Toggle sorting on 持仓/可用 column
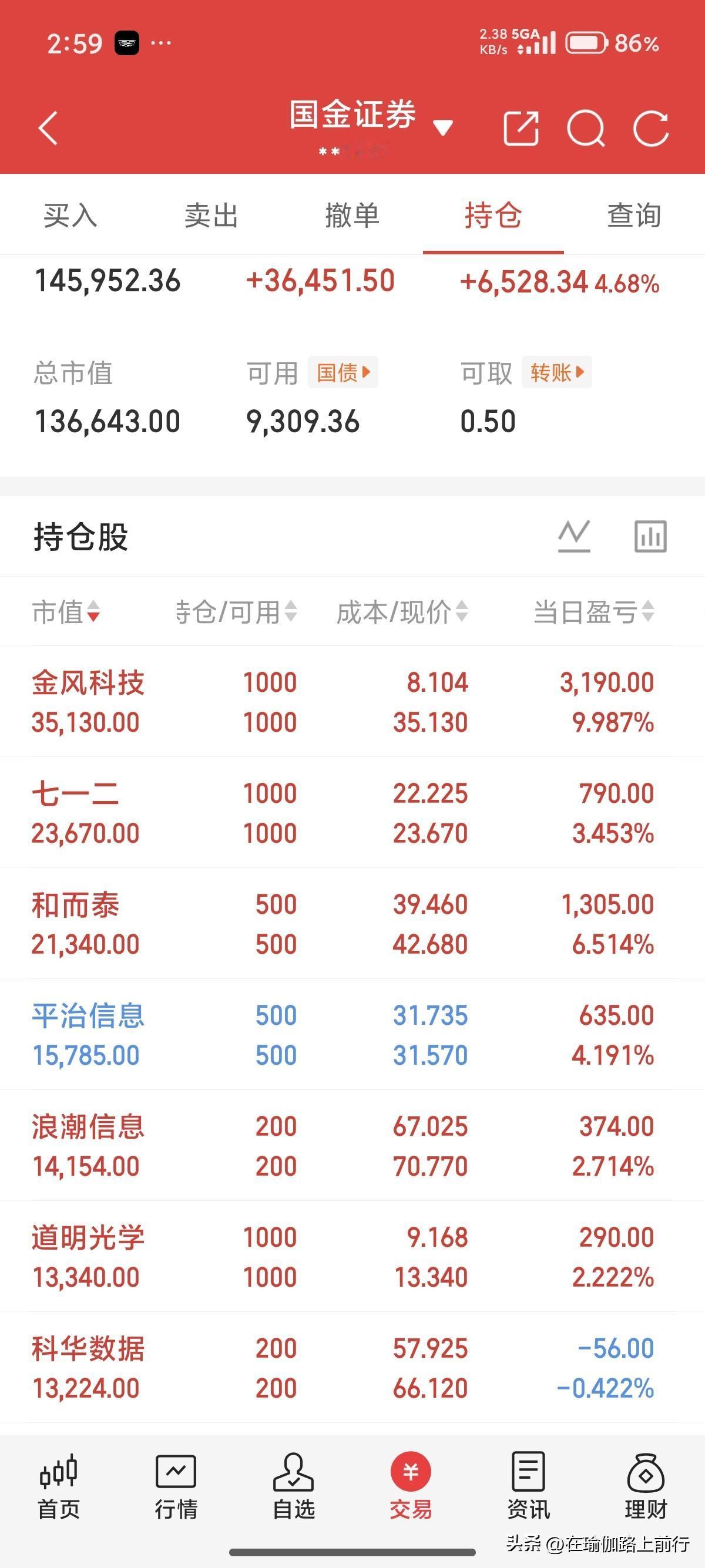Viewport: 705px width, 1568px height. point(234,613)
